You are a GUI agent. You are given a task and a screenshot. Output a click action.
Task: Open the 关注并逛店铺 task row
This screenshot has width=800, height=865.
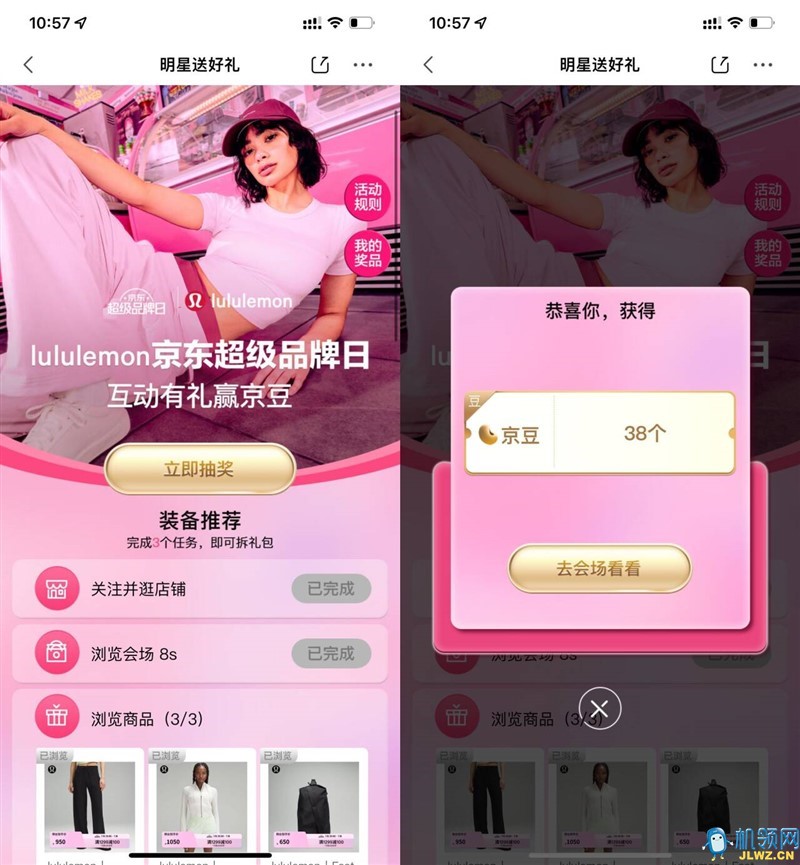pos(199,589)
